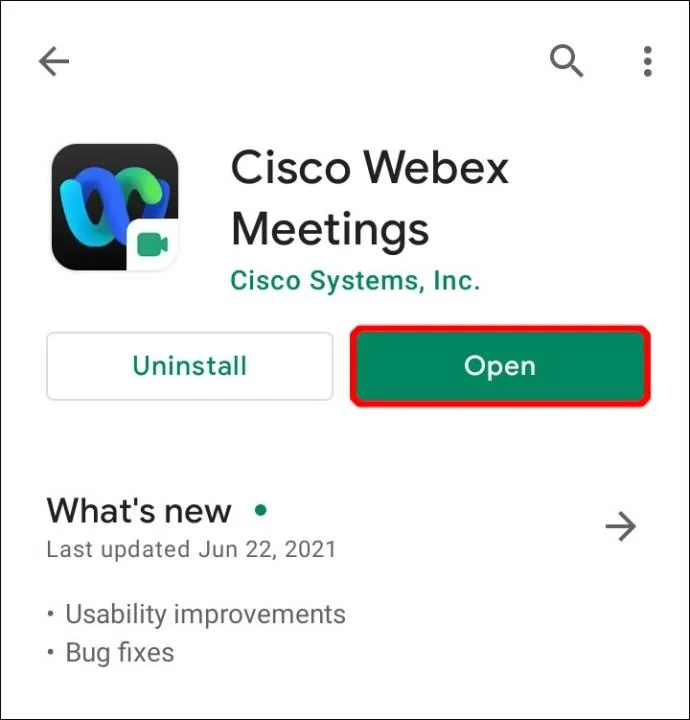Image resolution: width=690 pixels, height=720 pixels.
Task: Expand What's new with the arrow
Action: point(621,526)
